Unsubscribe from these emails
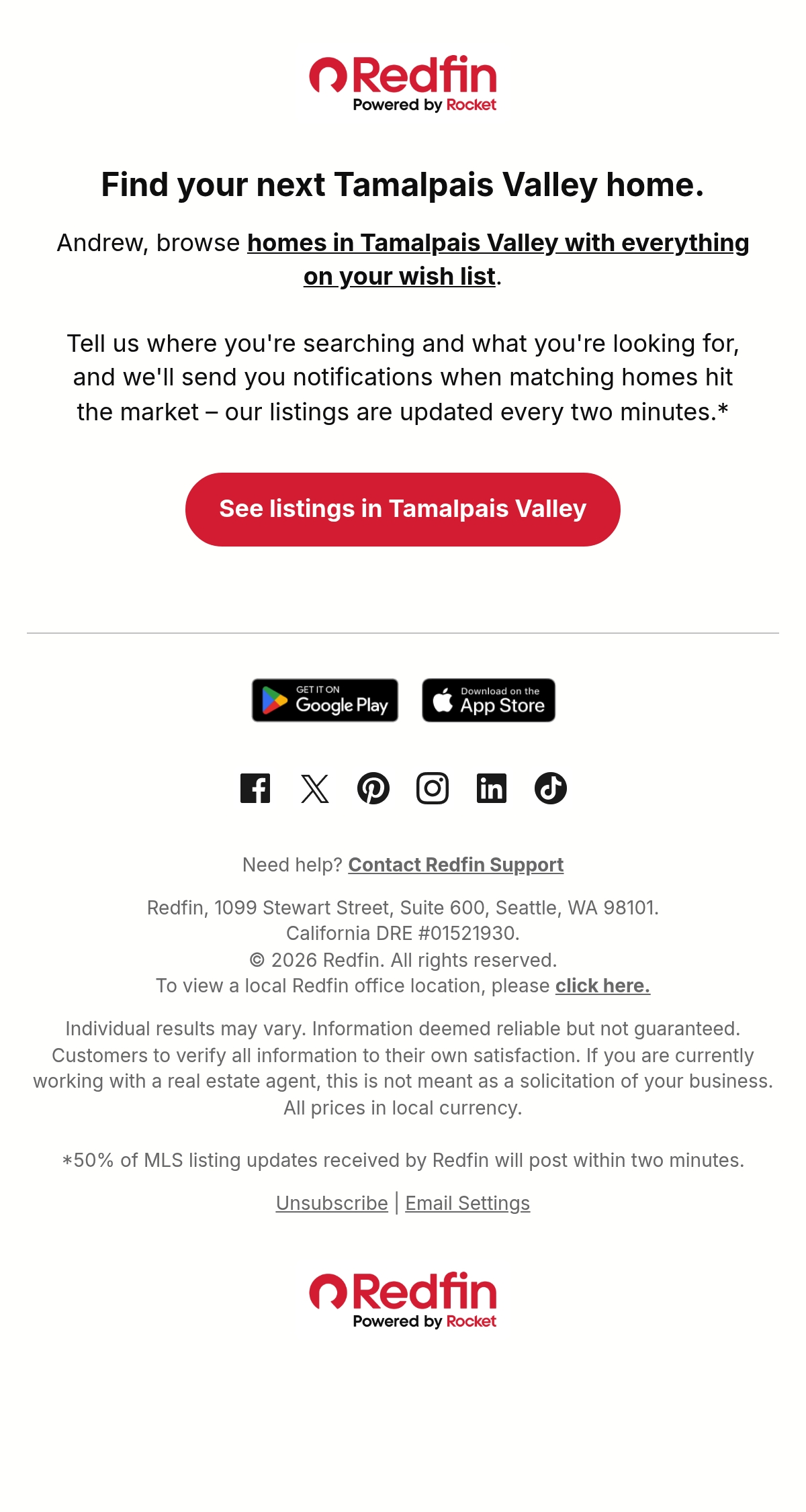 pos(332,1203)
